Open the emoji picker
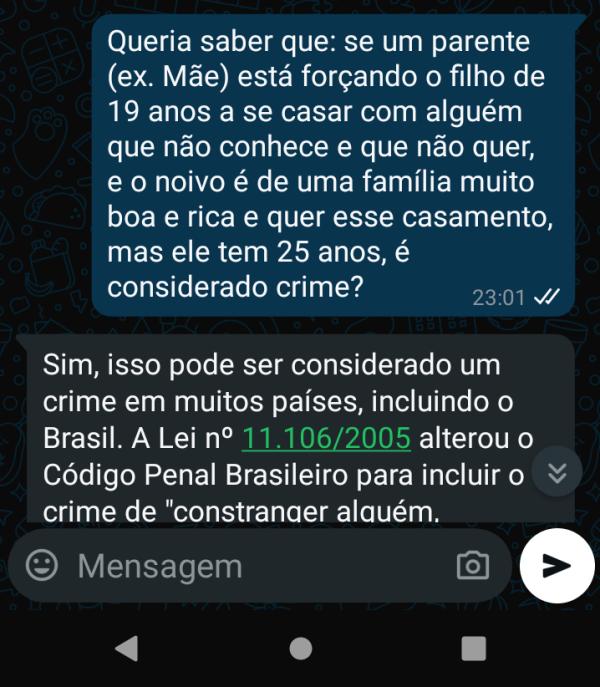 pyautogui.click(x=41, y=566)
